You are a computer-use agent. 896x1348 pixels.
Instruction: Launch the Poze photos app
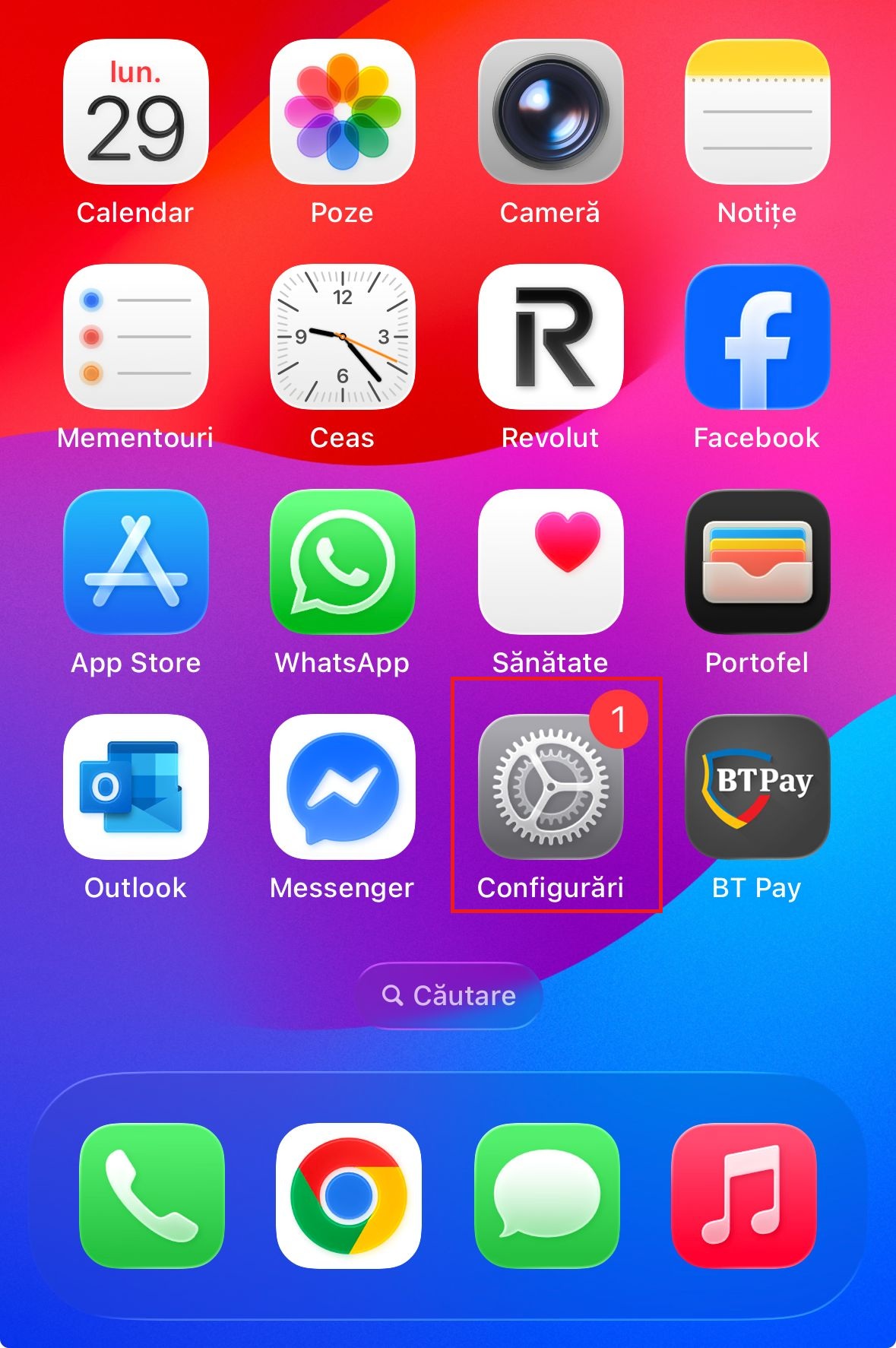[x=342, y=112]
